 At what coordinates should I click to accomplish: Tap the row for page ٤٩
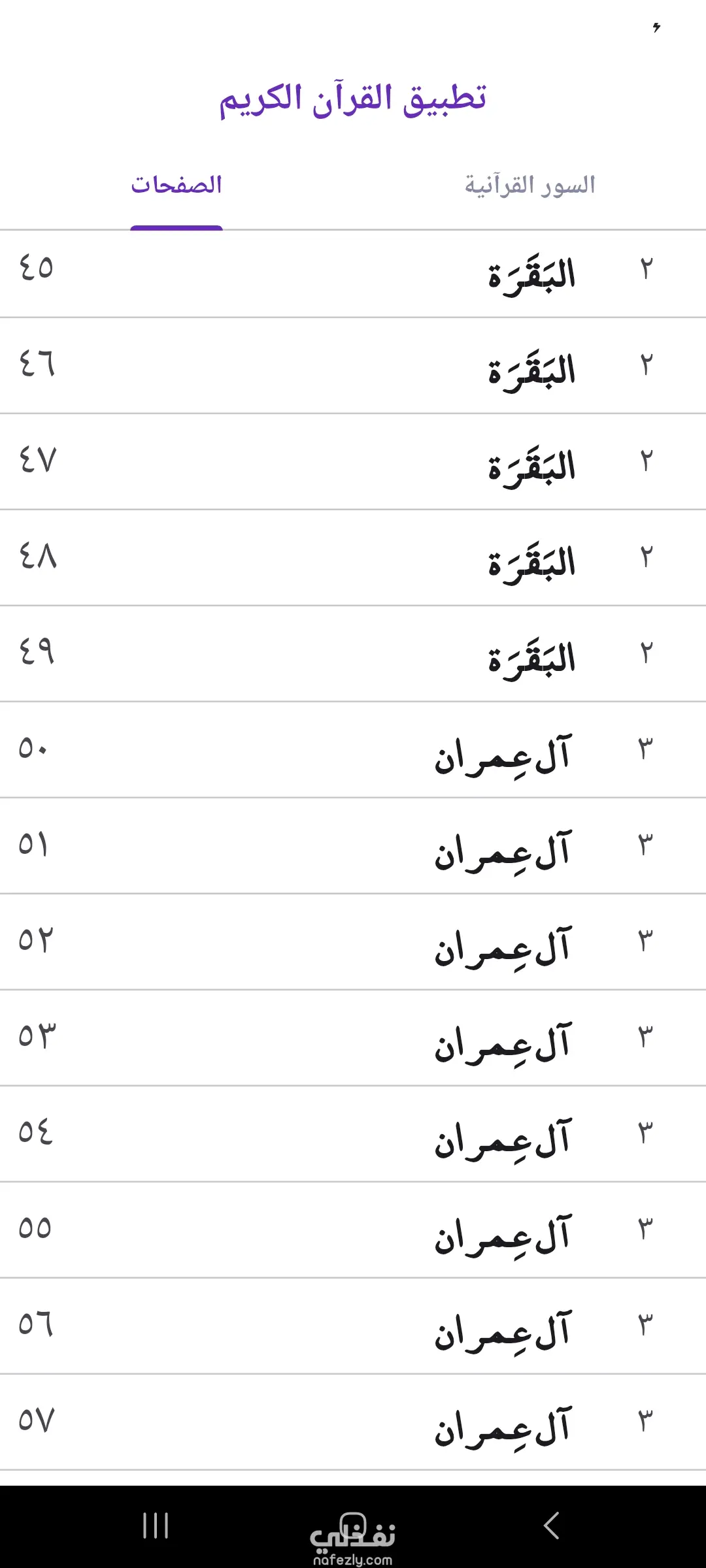[353, 654]
